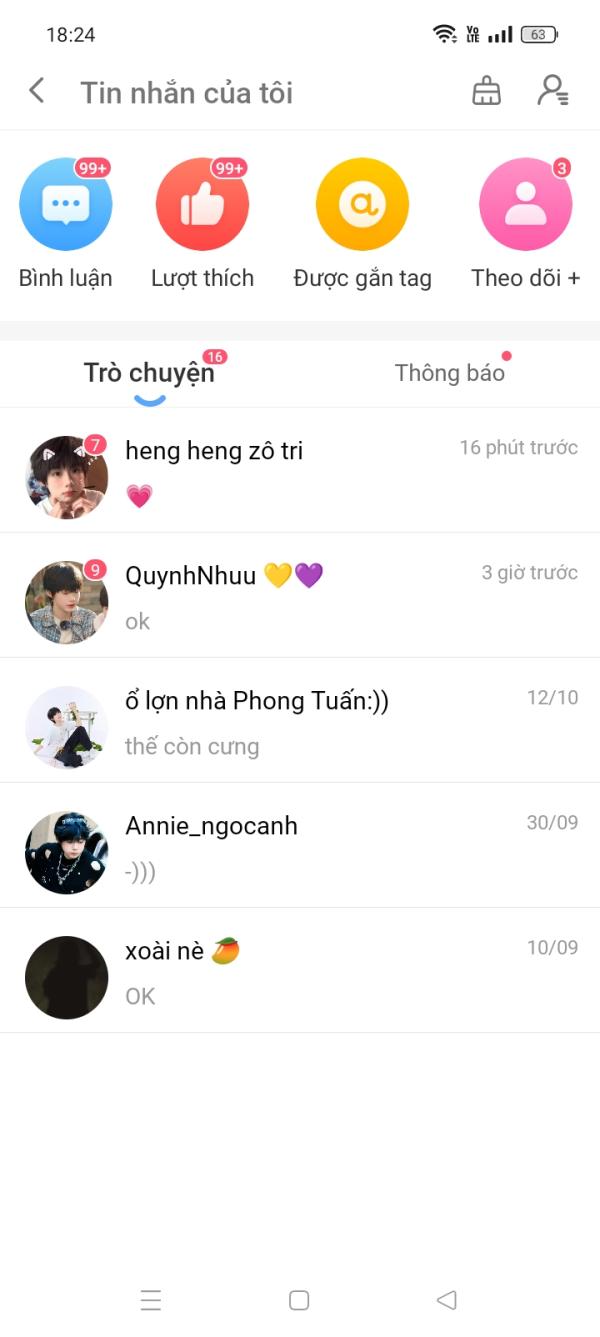The image size is (600, 1337).
Task: Open chat with ổ lợn nhà Phong Tuấn
Action: pos(300,721)
